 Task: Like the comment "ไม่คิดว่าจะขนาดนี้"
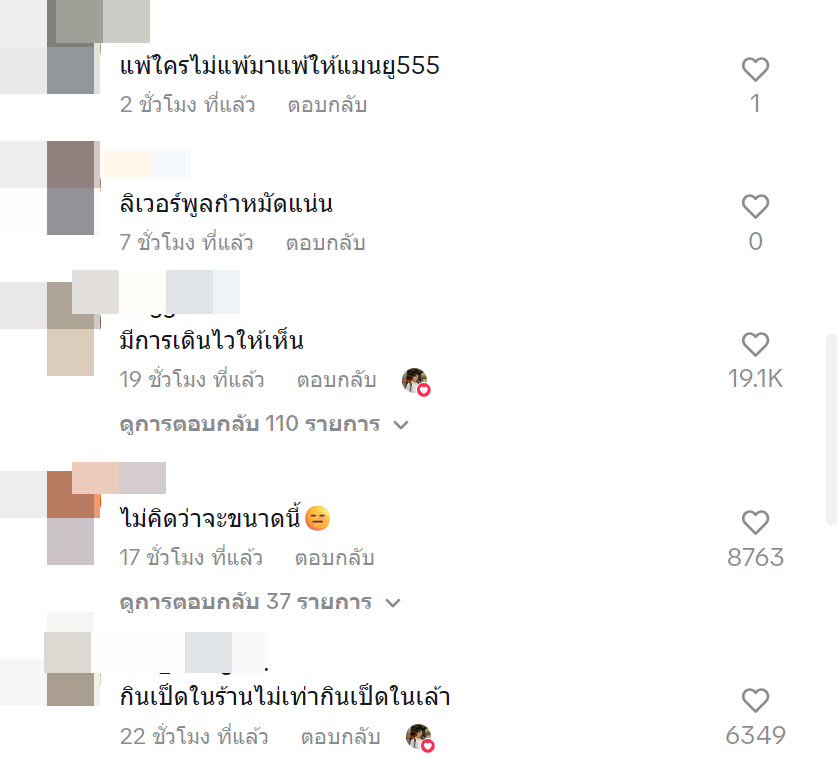(755, 522)
